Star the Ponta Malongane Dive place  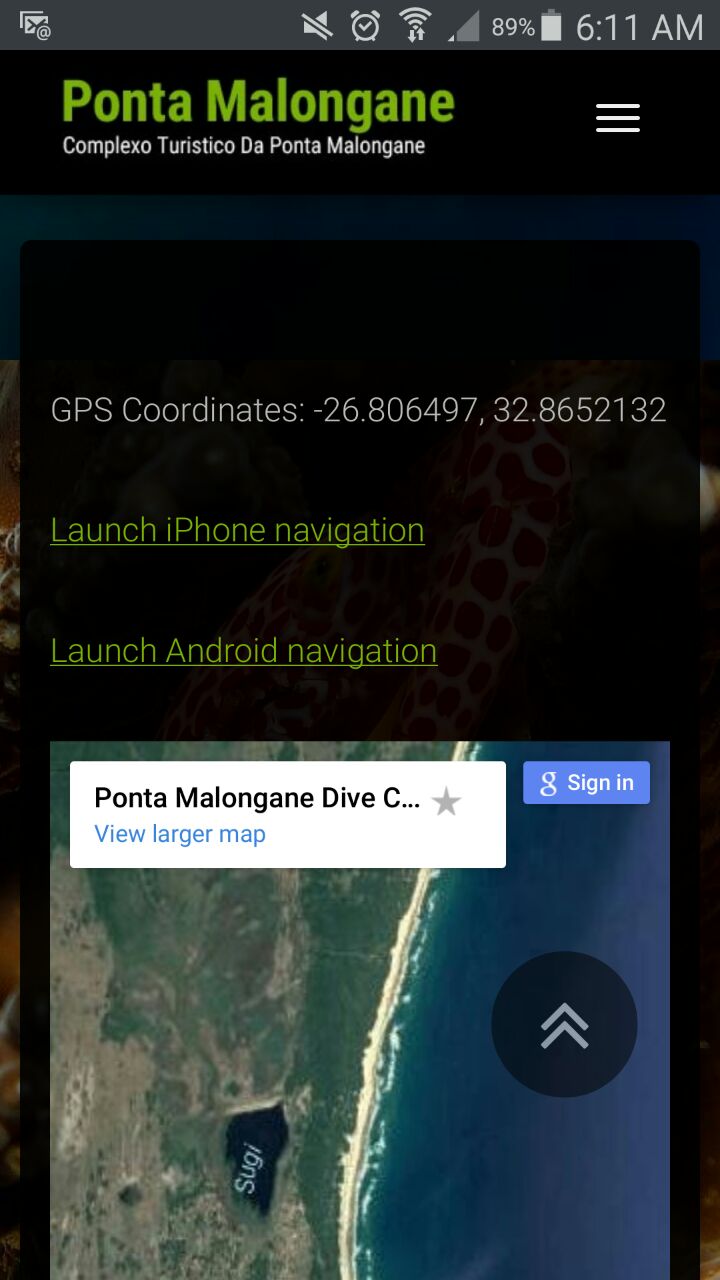446,802
